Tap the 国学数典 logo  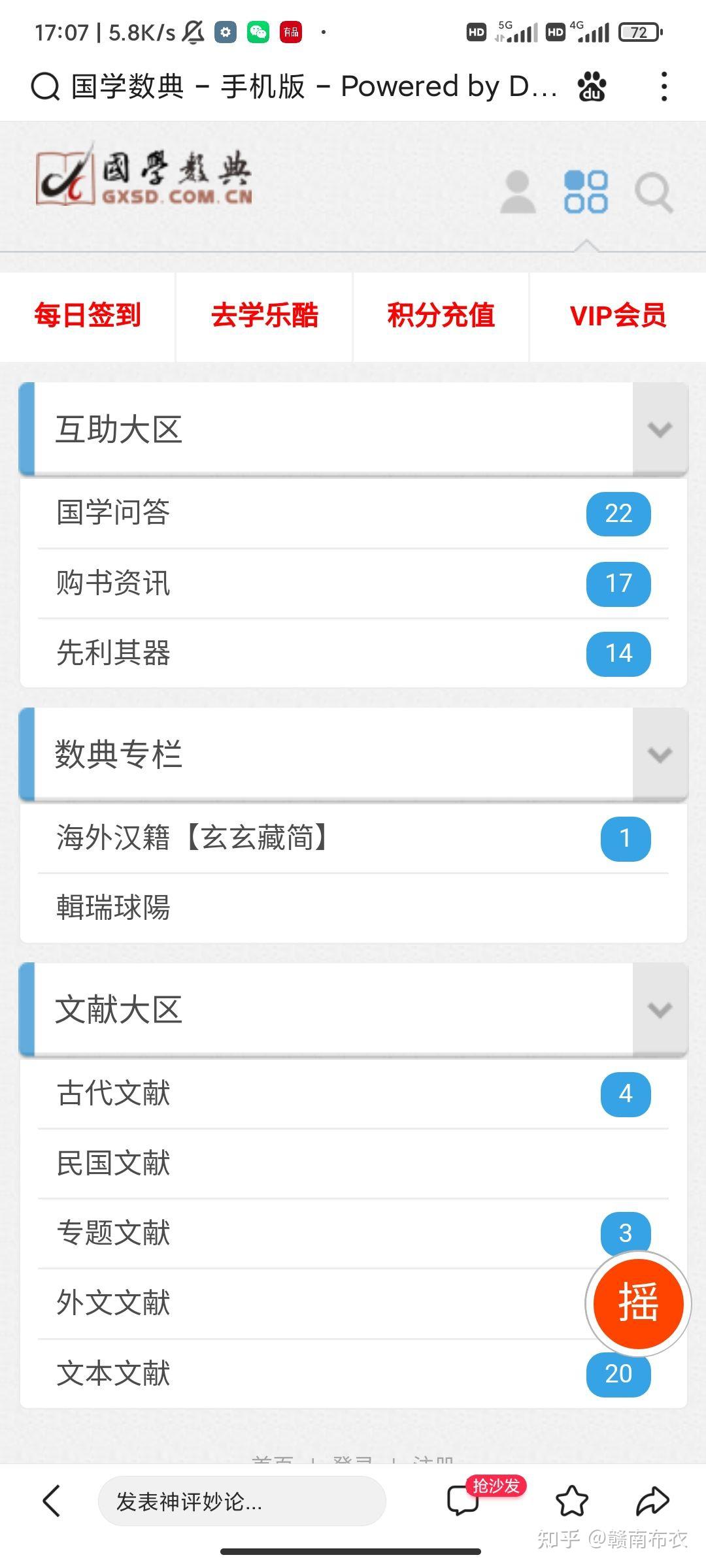[x=144, y=173]
